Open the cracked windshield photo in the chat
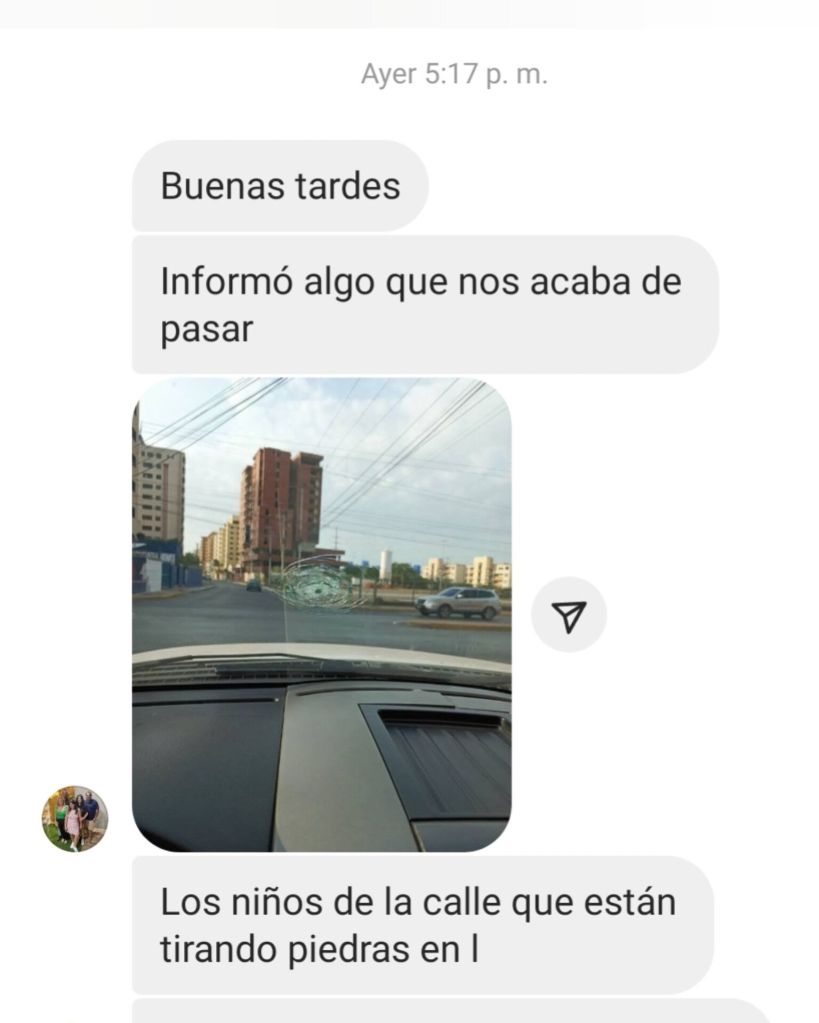 (321, 614)
